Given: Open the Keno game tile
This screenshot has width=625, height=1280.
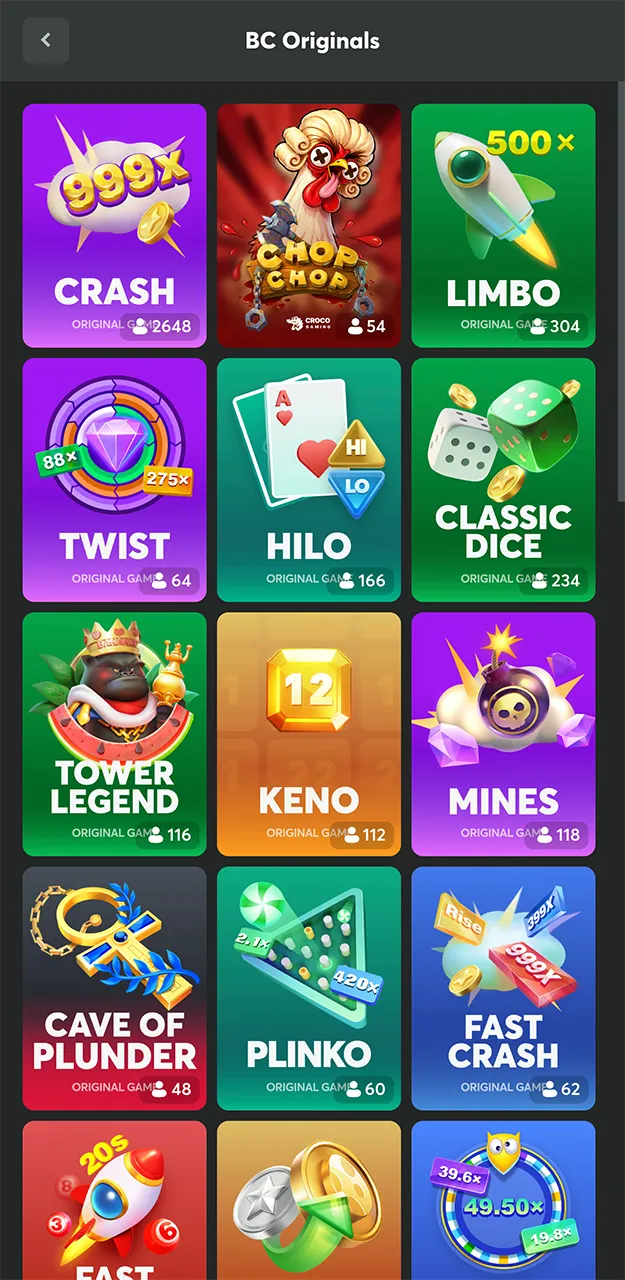Looking at the screenshot, I should pos(309,734).
